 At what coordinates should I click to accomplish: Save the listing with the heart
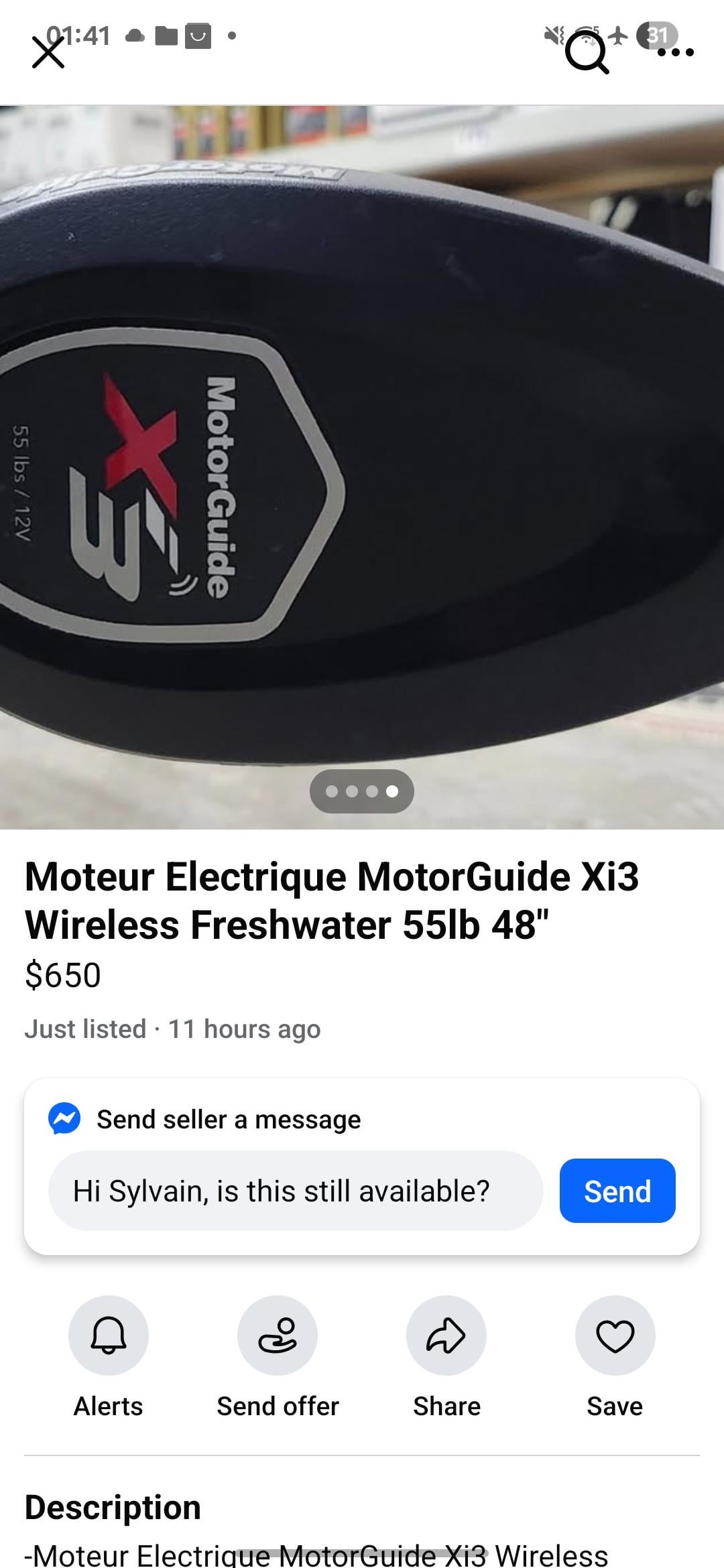(615, 1335)
